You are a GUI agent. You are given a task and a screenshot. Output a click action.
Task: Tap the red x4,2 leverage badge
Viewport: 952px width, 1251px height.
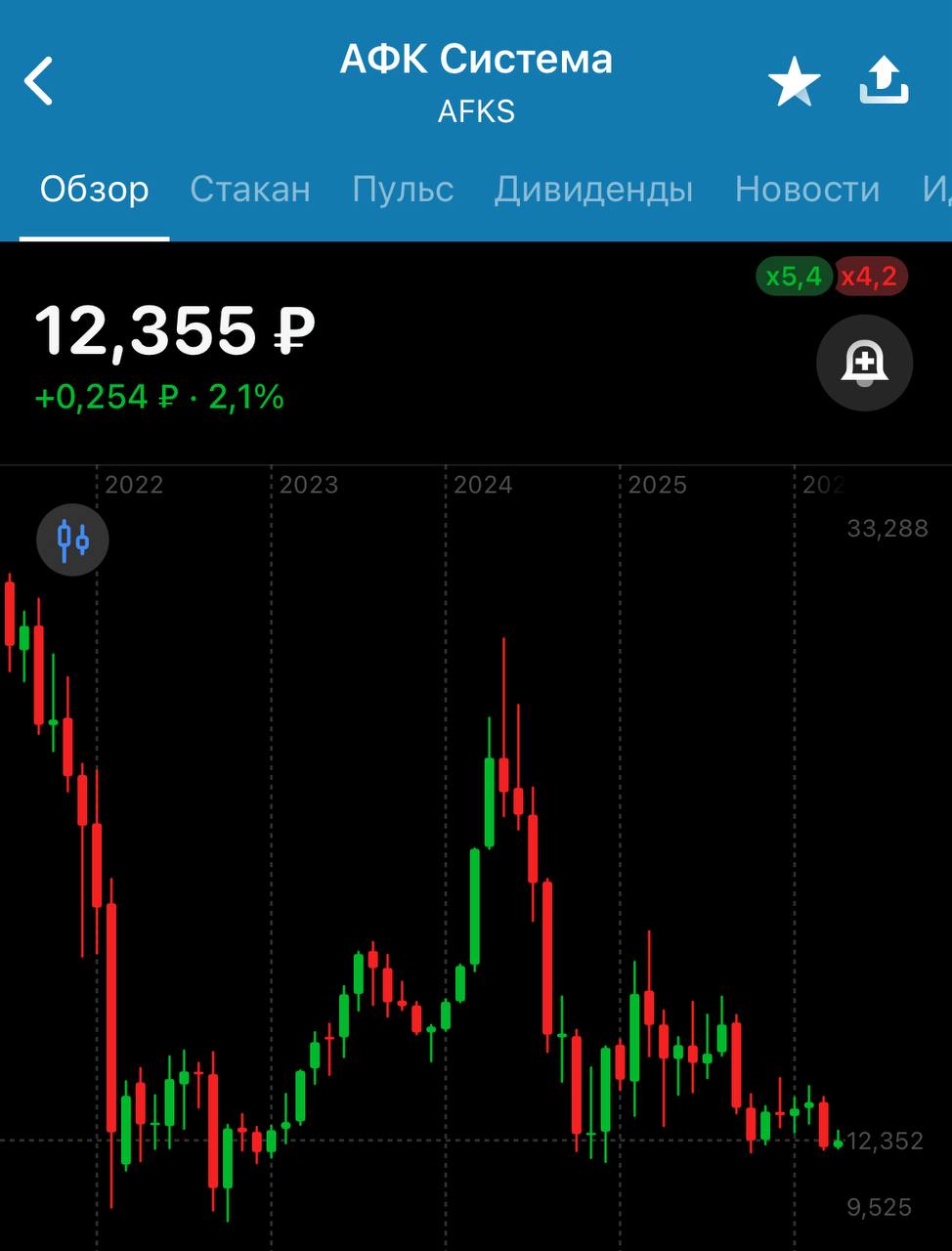point(870,277)
